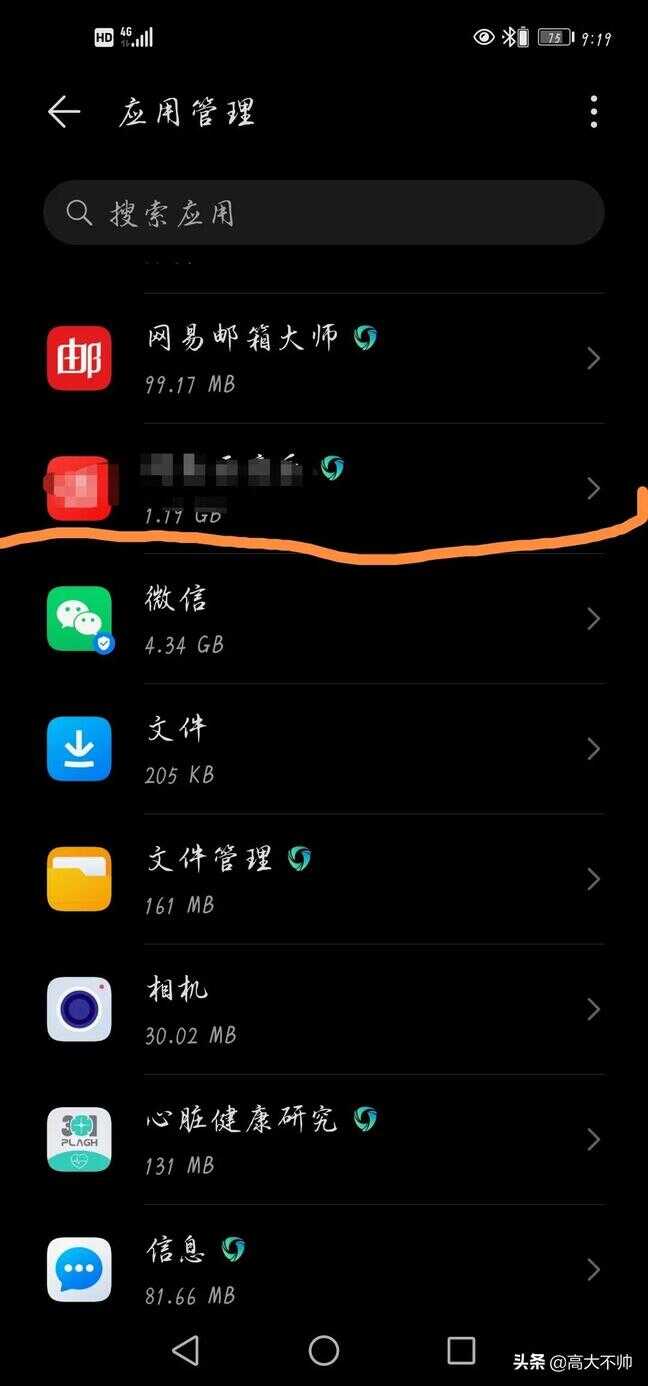Open the 文件 205 KB entry
This screenshot has height=1386, width=648.
tap(324, 749)
